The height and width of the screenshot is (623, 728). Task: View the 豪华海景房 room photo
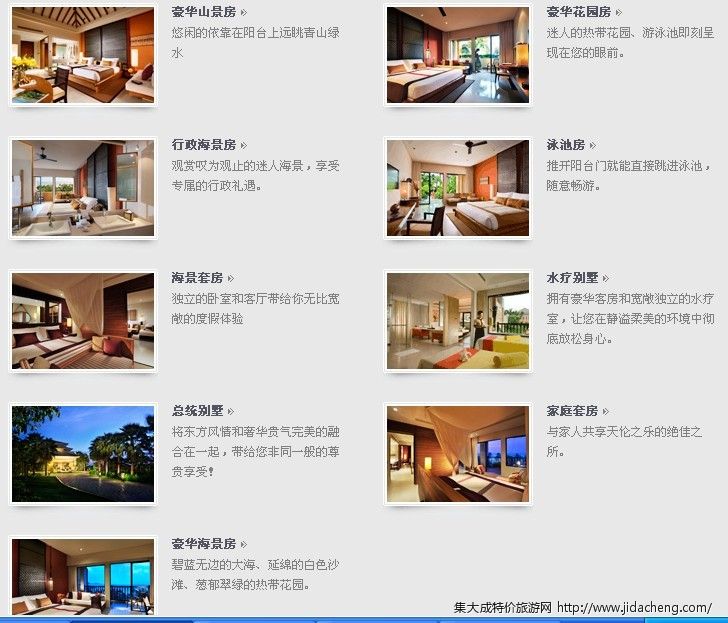83,577
